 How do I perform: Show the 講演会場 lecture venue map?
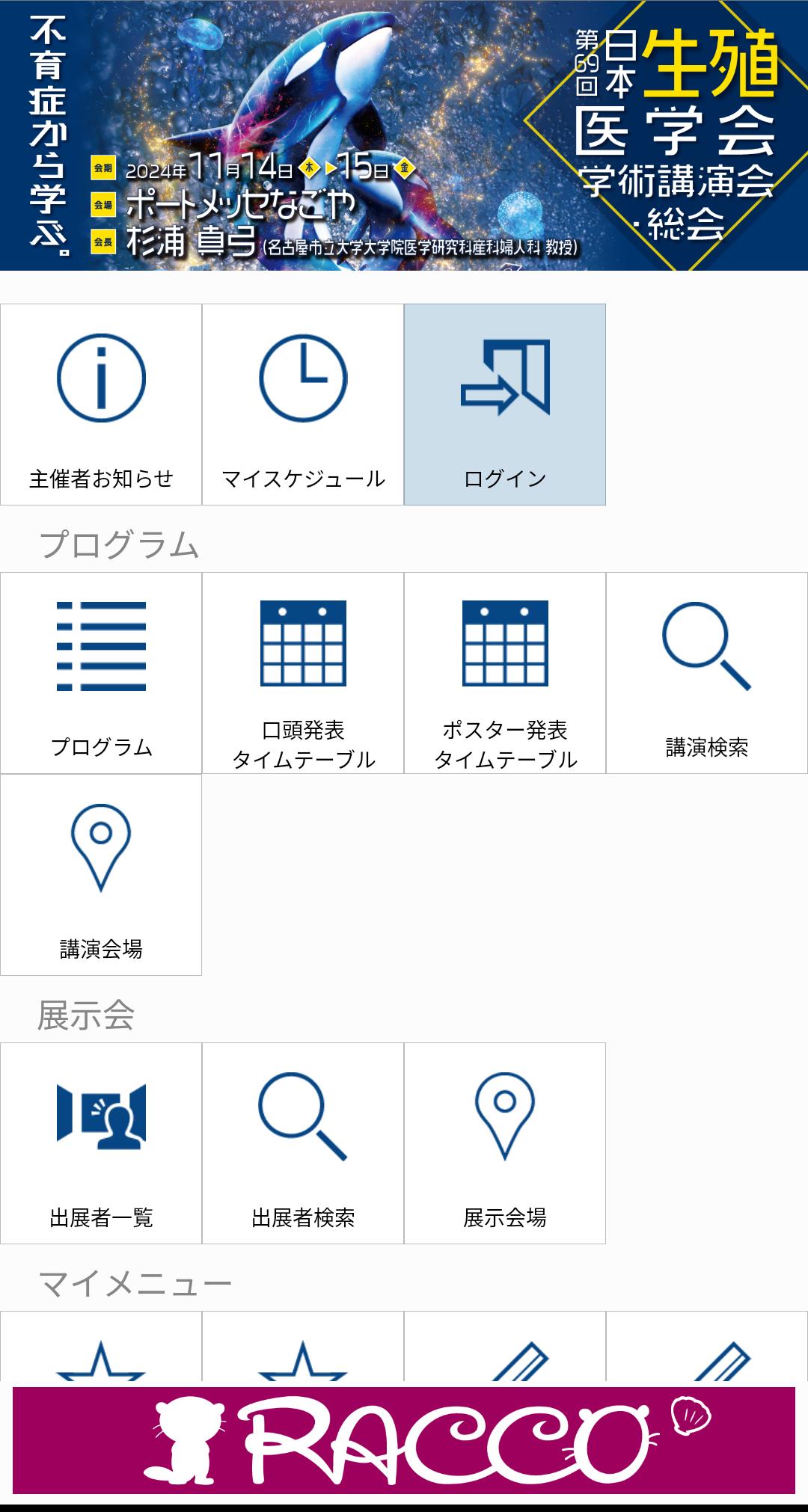(101, 875)
